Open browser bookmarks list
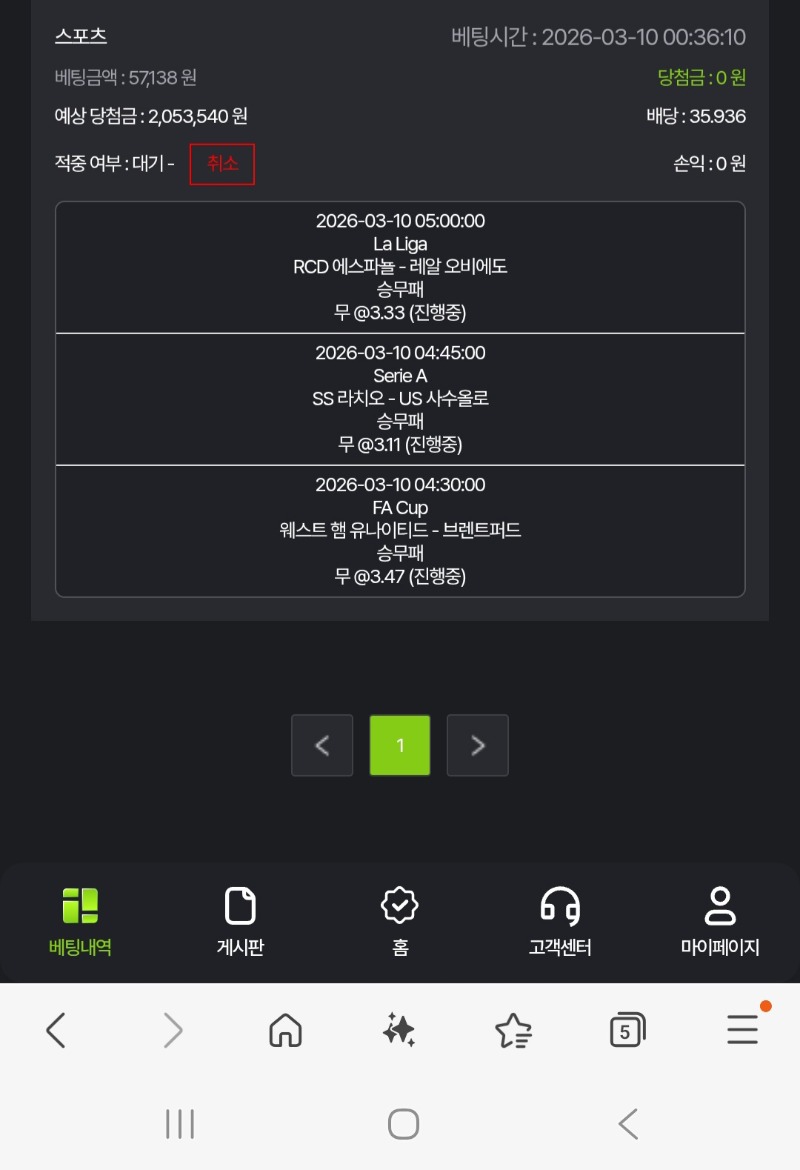Viewport: 800px width, 1170px height. click(x=513, y=1029)
